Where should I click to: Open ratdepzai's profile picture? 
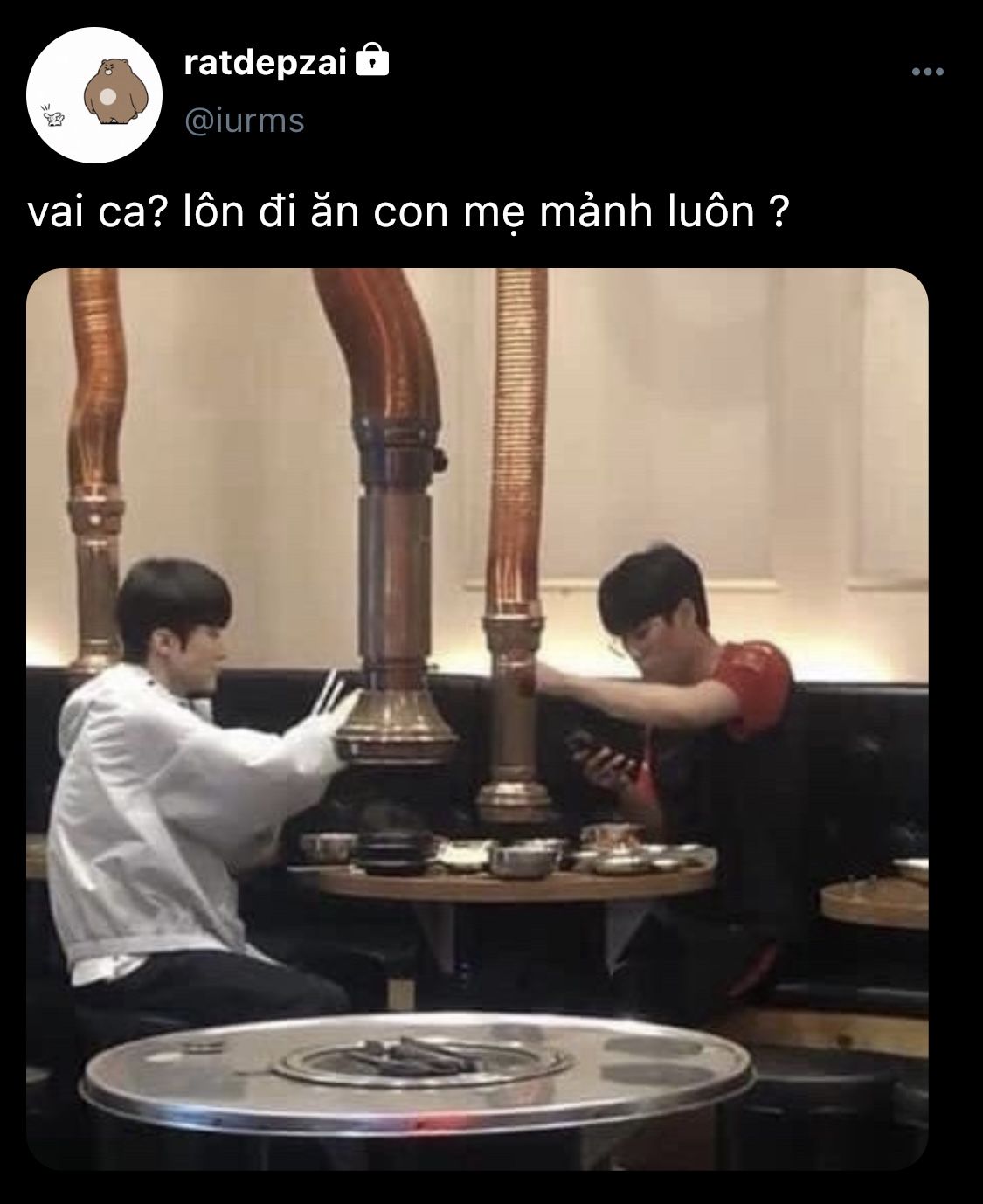click(94, 95)
